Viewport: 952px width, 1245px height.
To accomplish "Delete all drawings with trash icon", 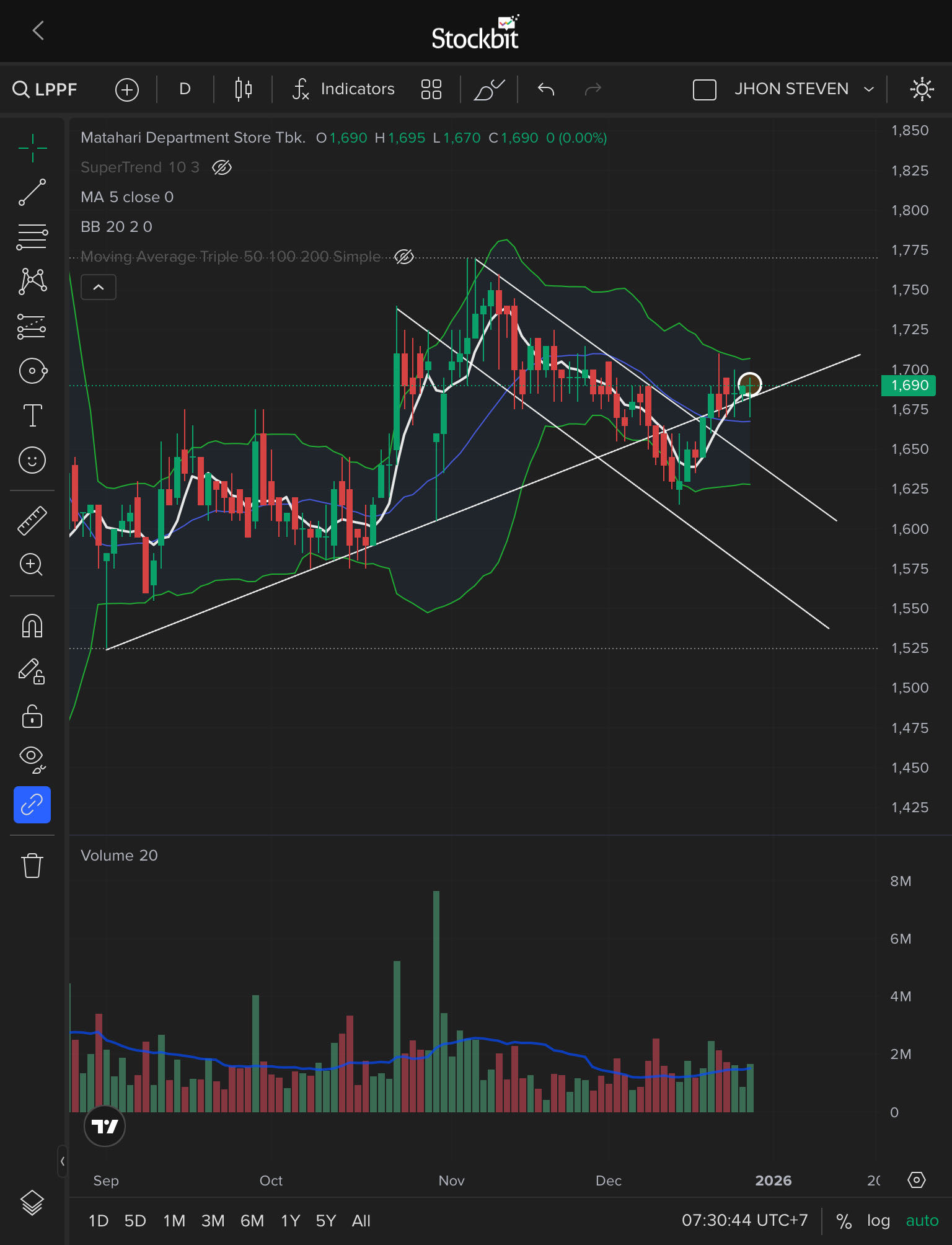I will pos(32,866).
